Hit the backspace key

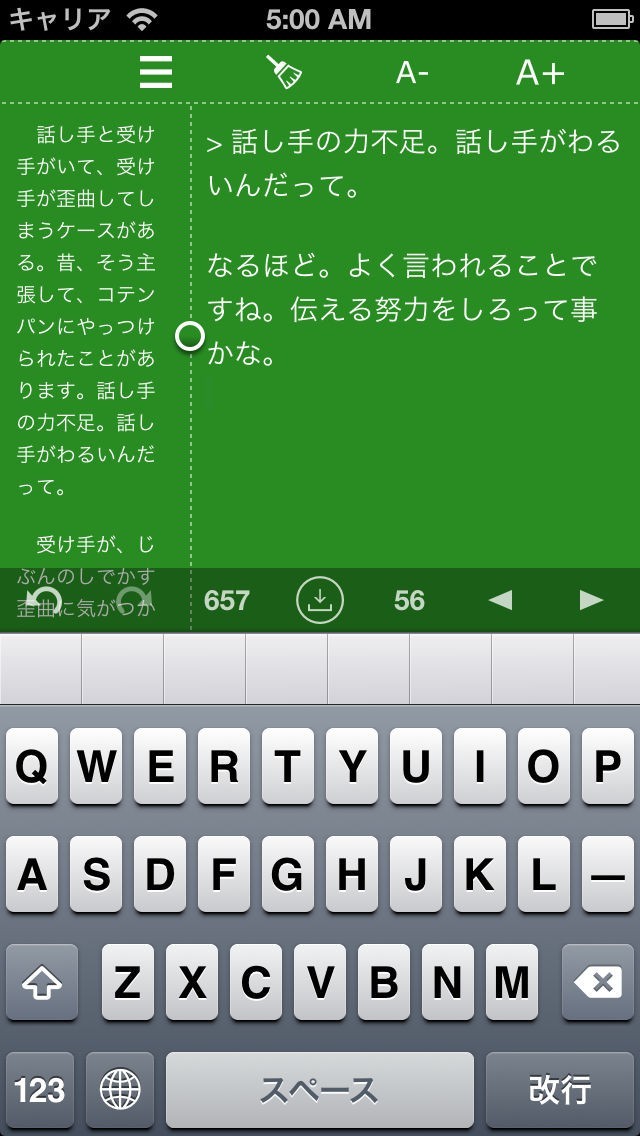point(598,982)
